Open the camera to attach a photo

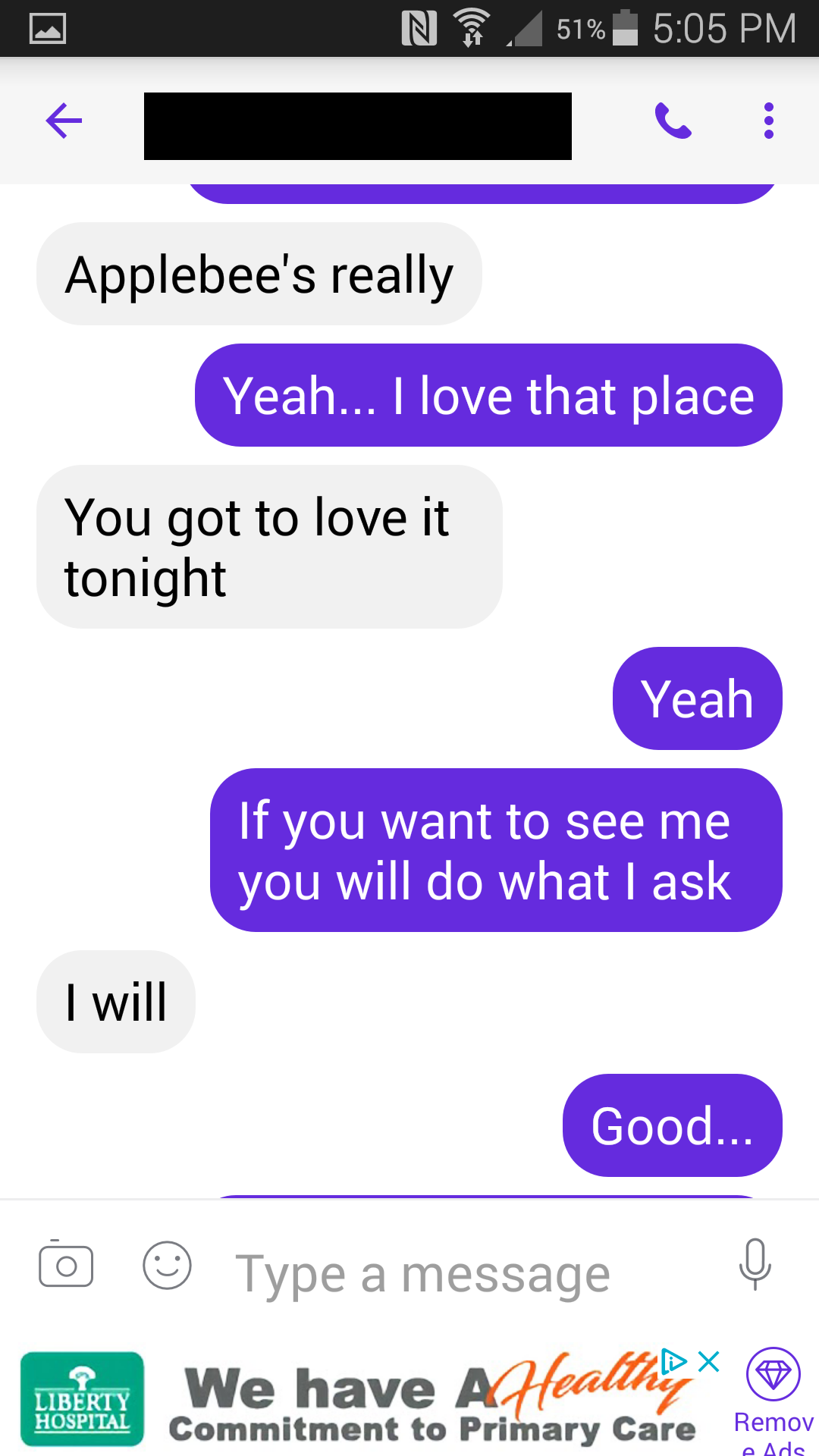click(66, 1266)
